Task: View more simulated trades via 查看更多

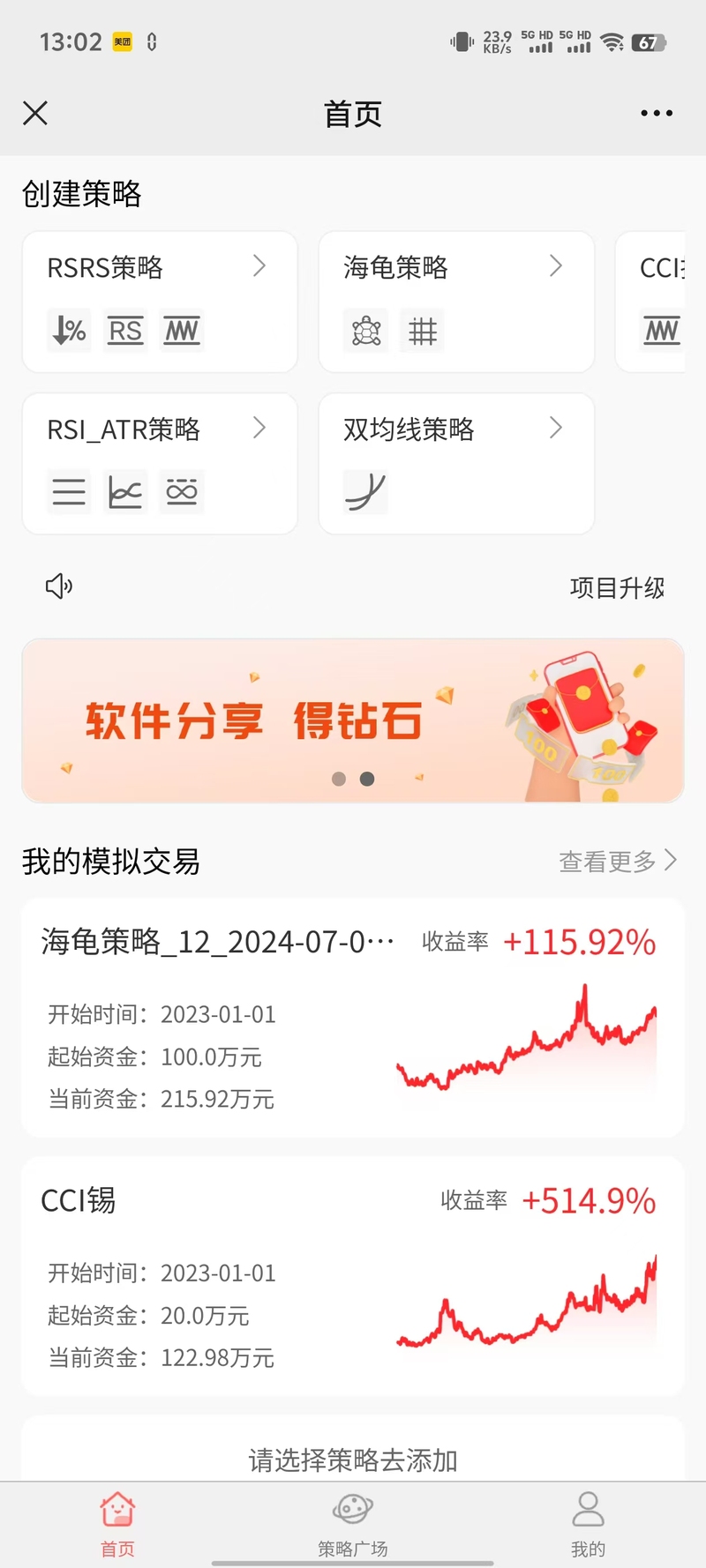Action: coord(617,861)
